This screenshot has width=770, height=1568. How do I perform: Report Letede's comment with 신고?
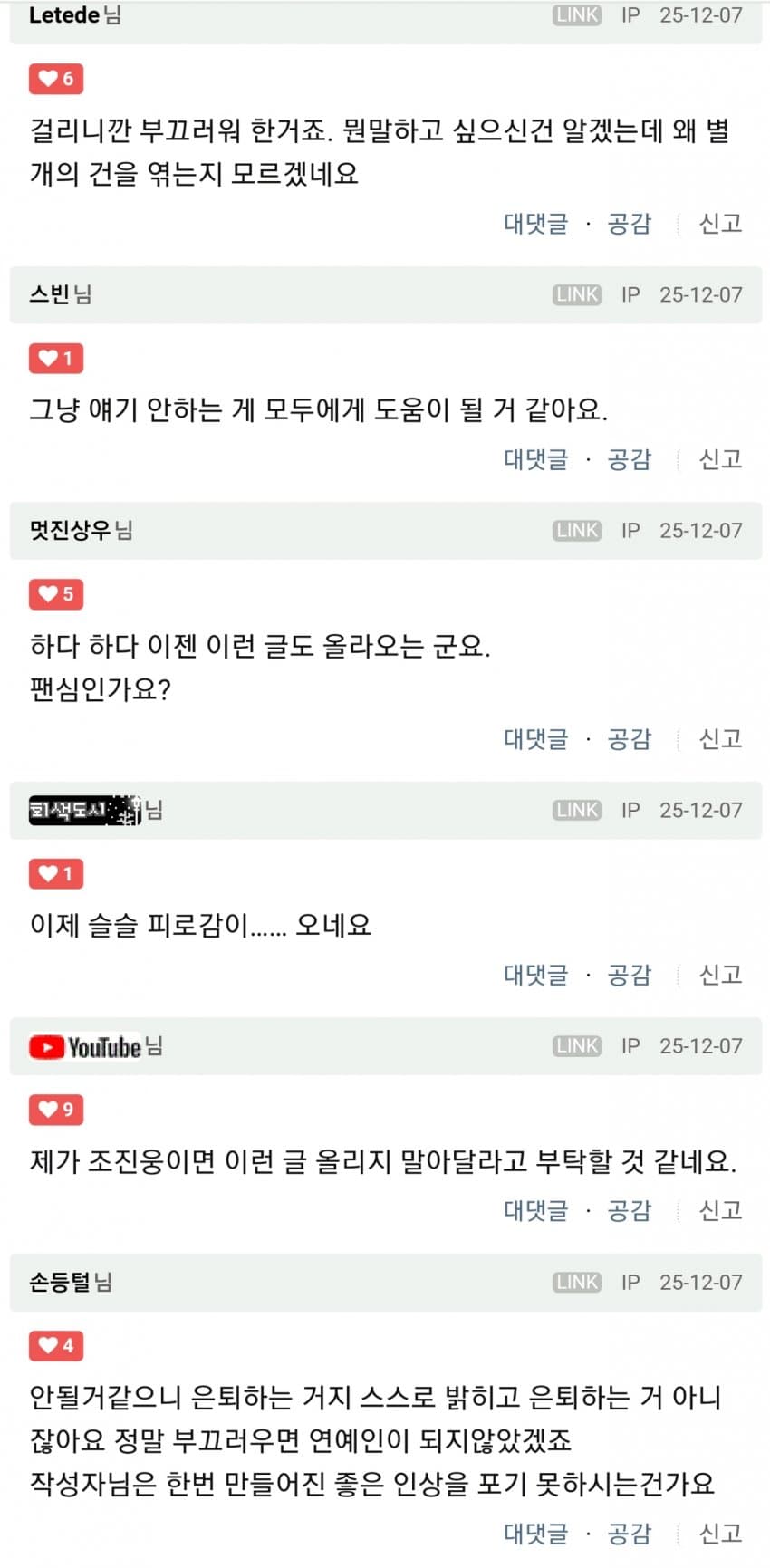click(720, 224)
